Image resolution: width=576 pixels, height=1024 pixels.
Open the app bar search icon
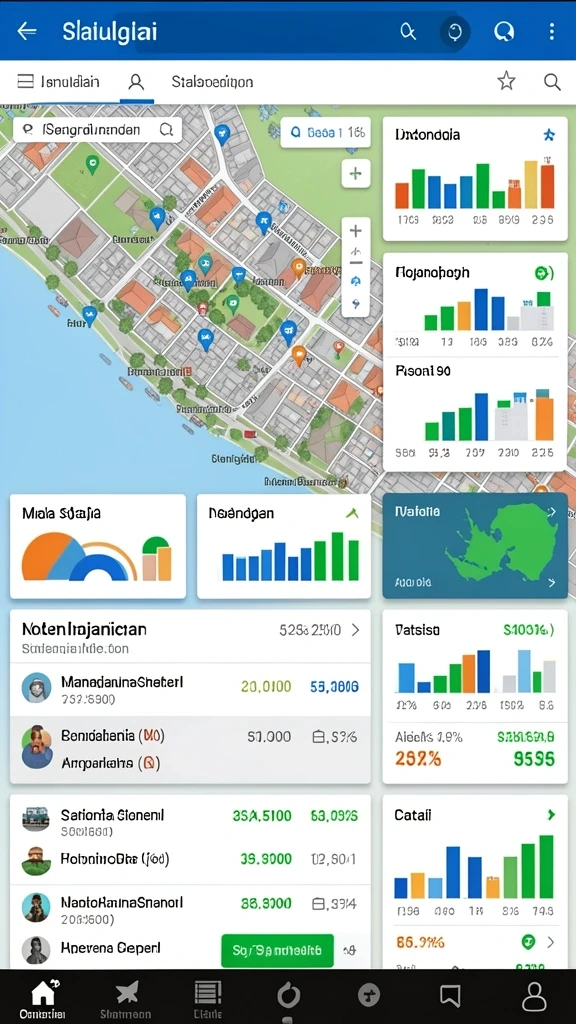[x=408, y=31]
